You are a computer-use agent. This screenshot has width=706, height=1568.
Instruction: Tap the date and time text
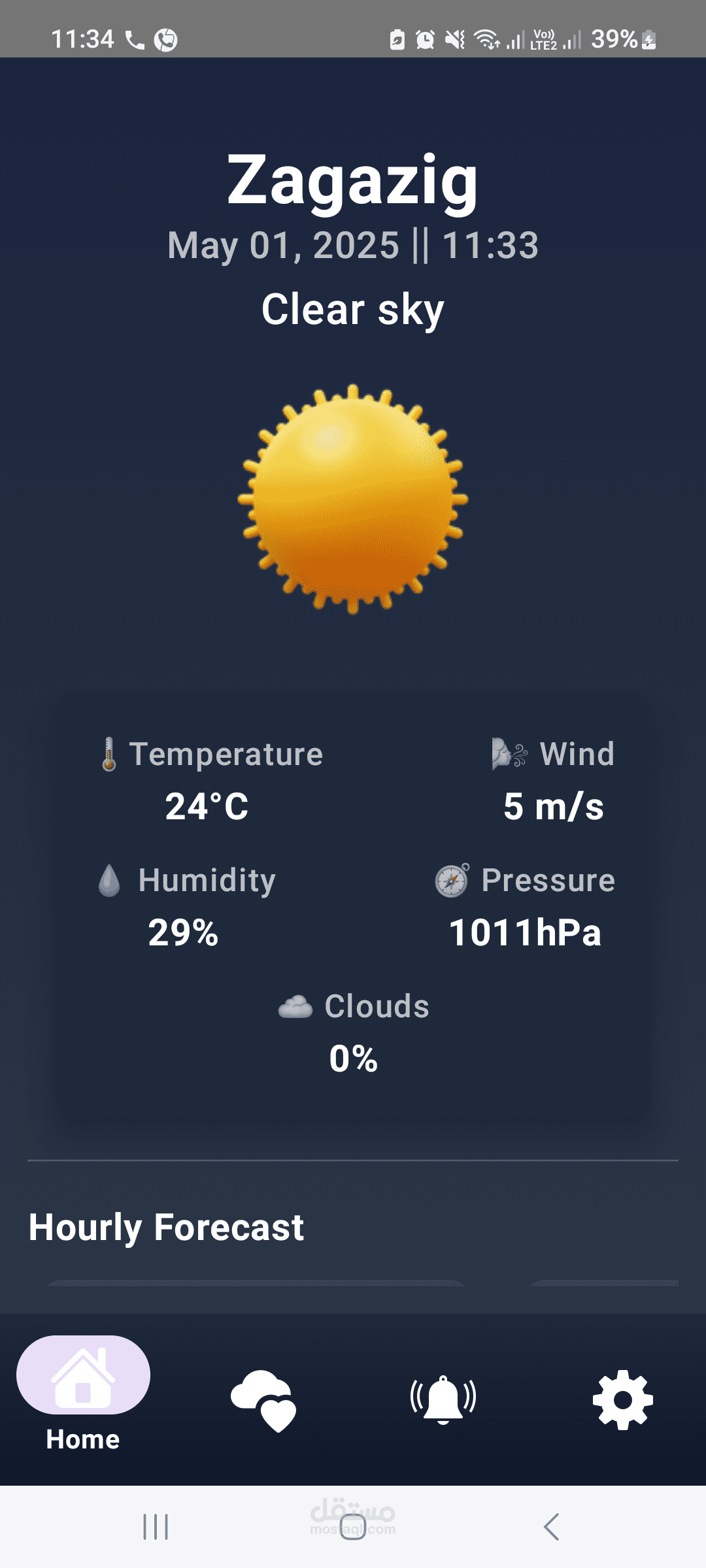click(353, 247)
